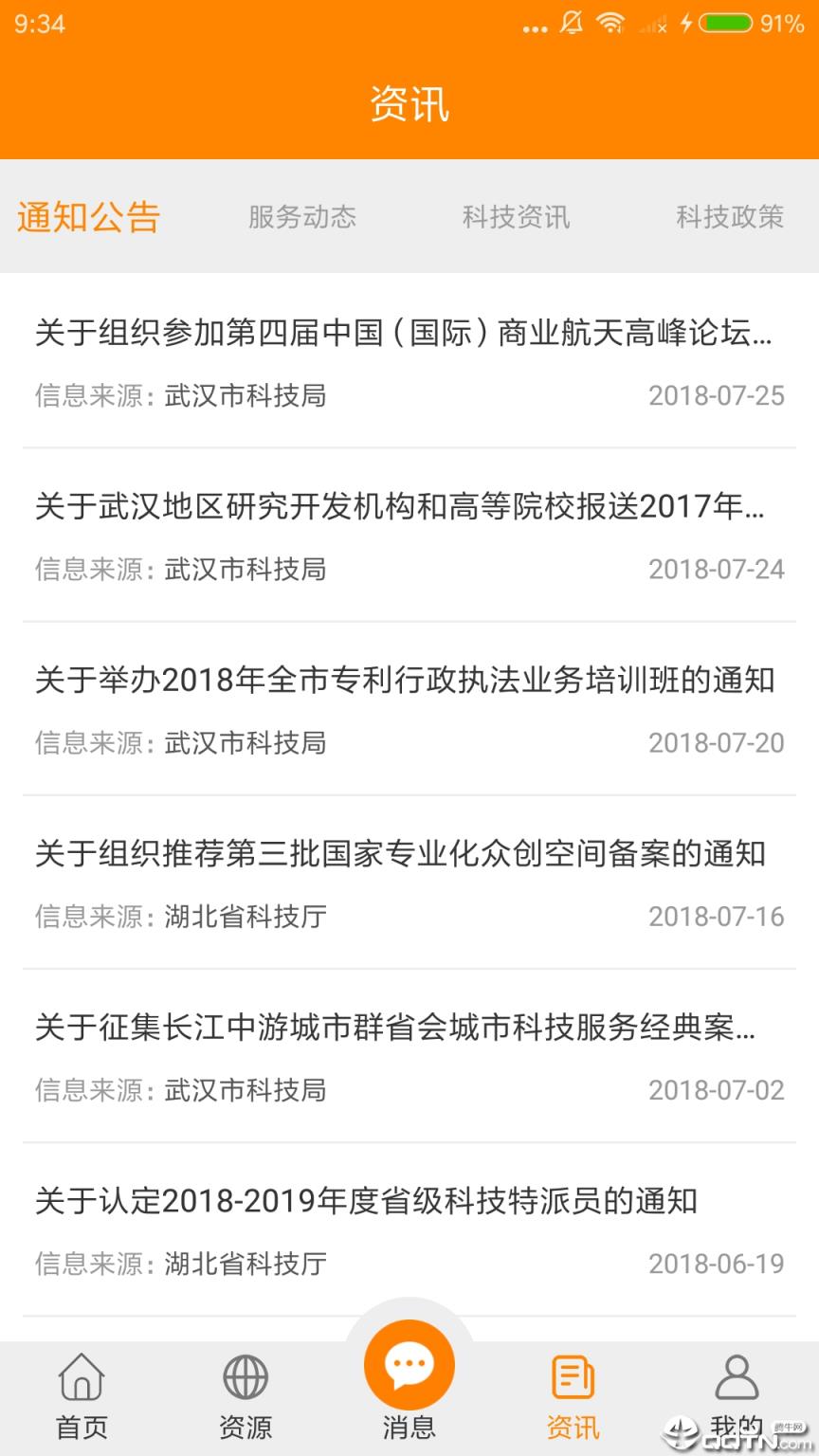
Task: Tap the 资讯 page title header
Action: pos(408,104)
